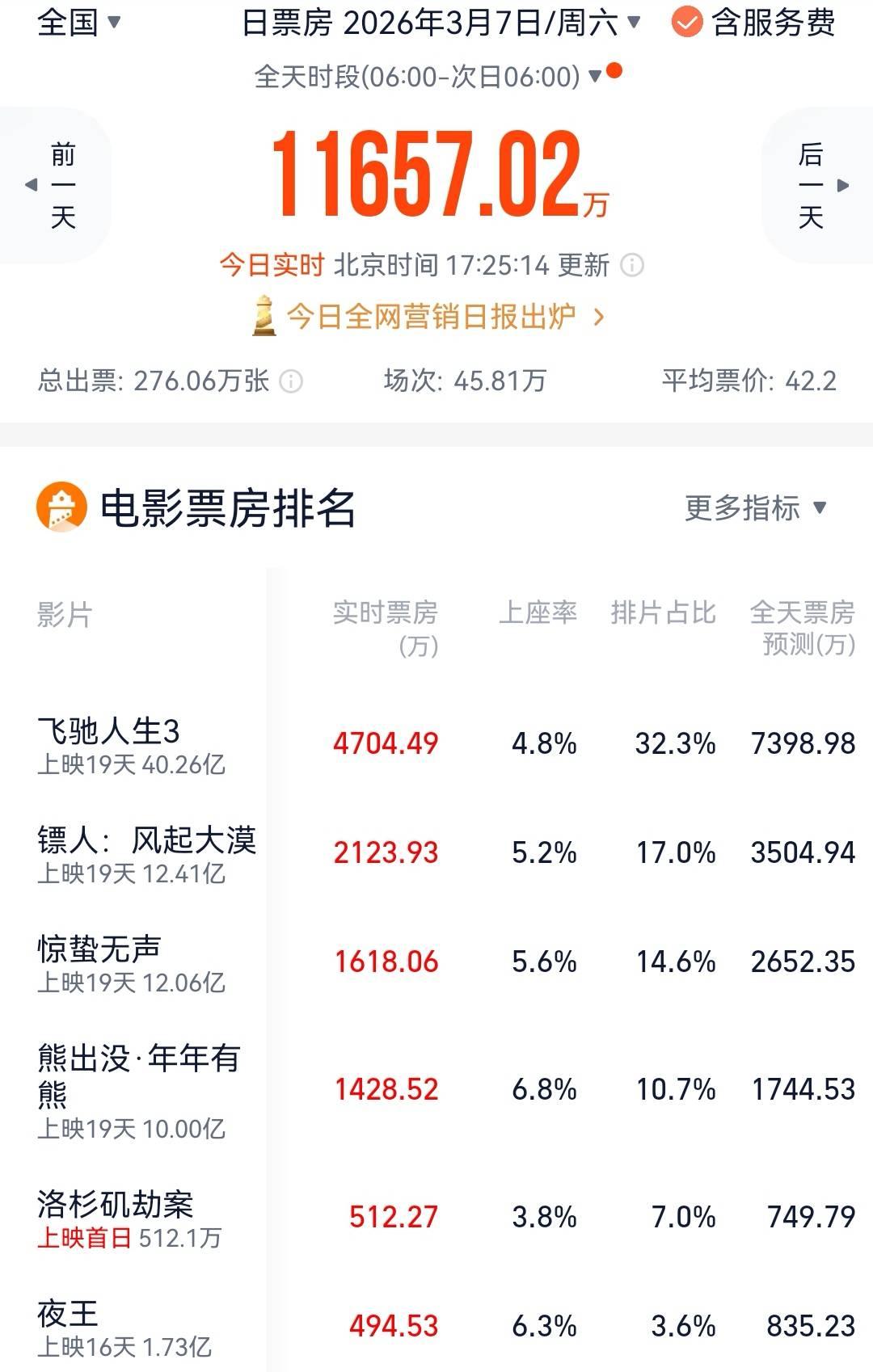Go to 前一天 box office
The image size is (873, 1372).
pos(55,185)
